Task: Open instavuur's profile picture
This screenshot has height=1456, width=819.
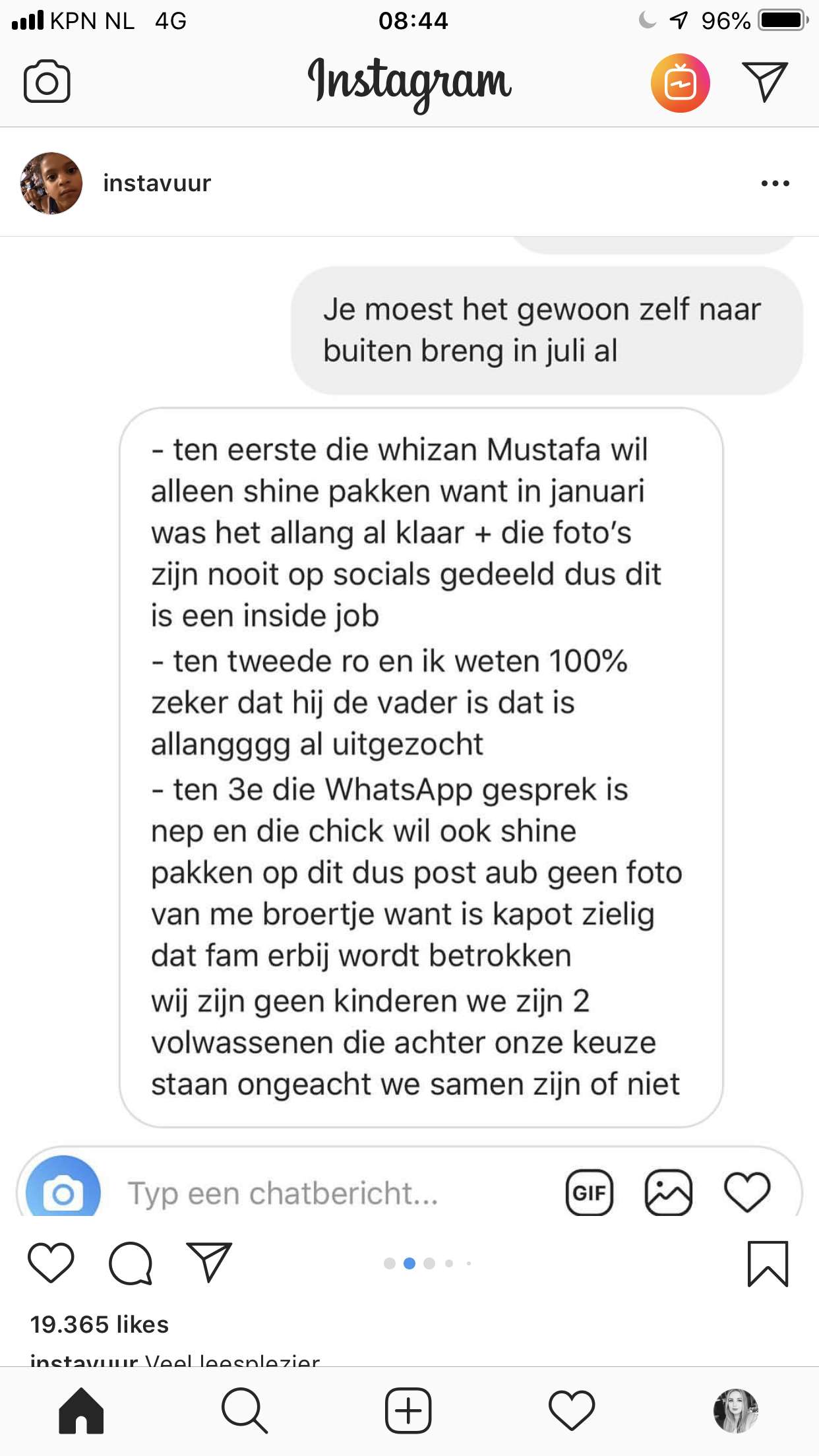Action: (51, 183)
